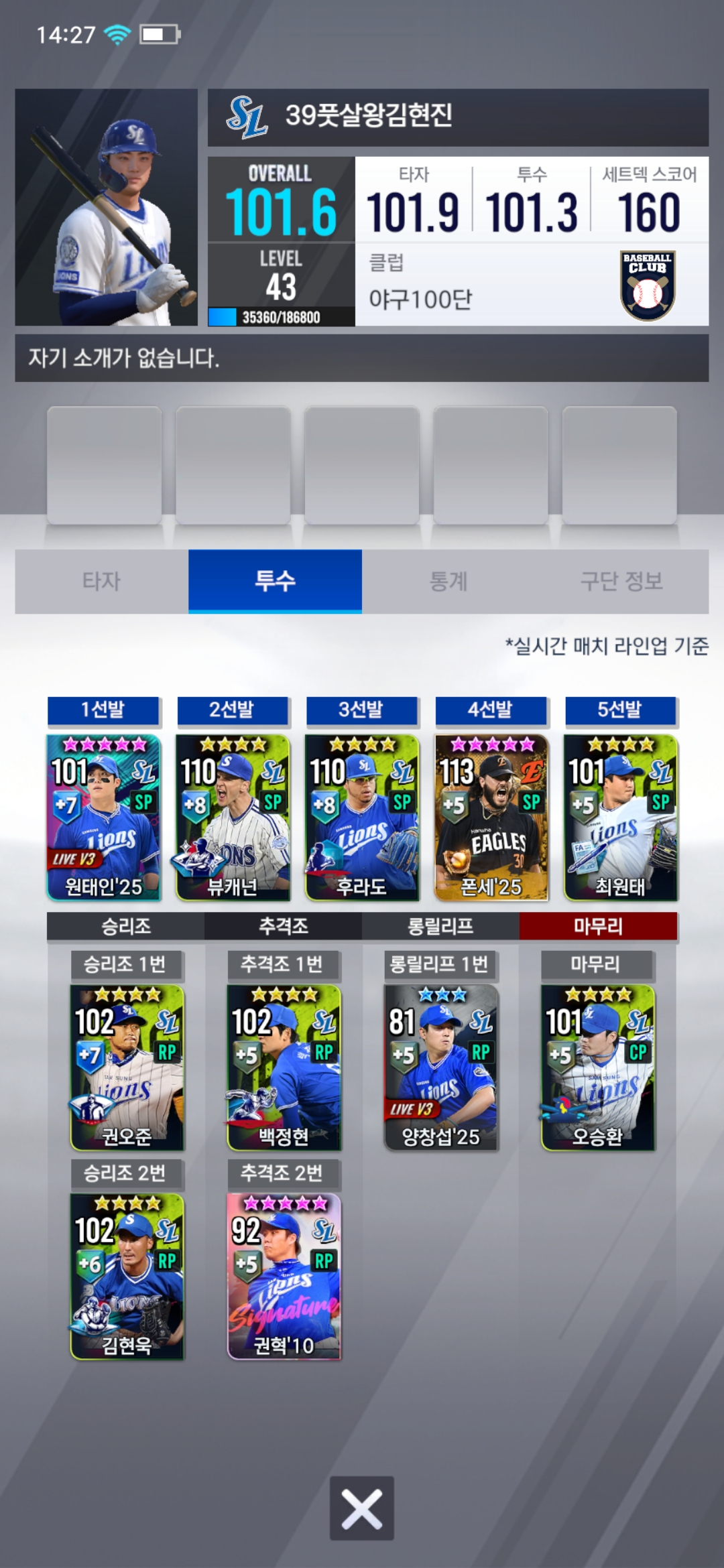
Task: Open the 백정현 player card
Action: 284,1067
